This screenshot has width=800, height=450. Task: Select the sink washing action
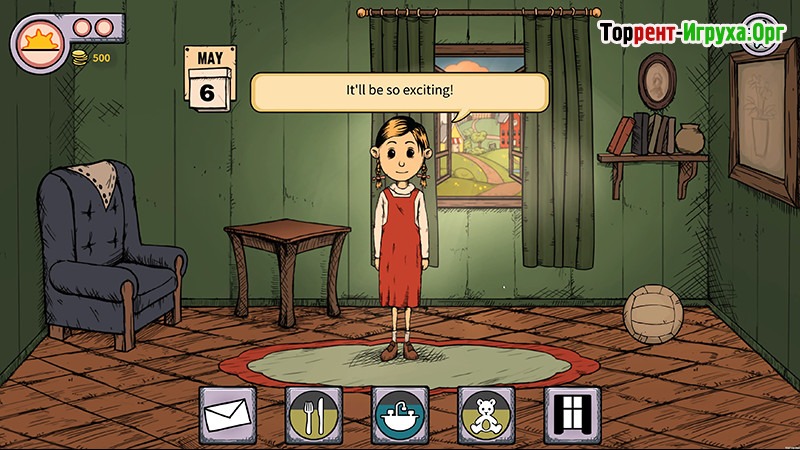[400, 414]
